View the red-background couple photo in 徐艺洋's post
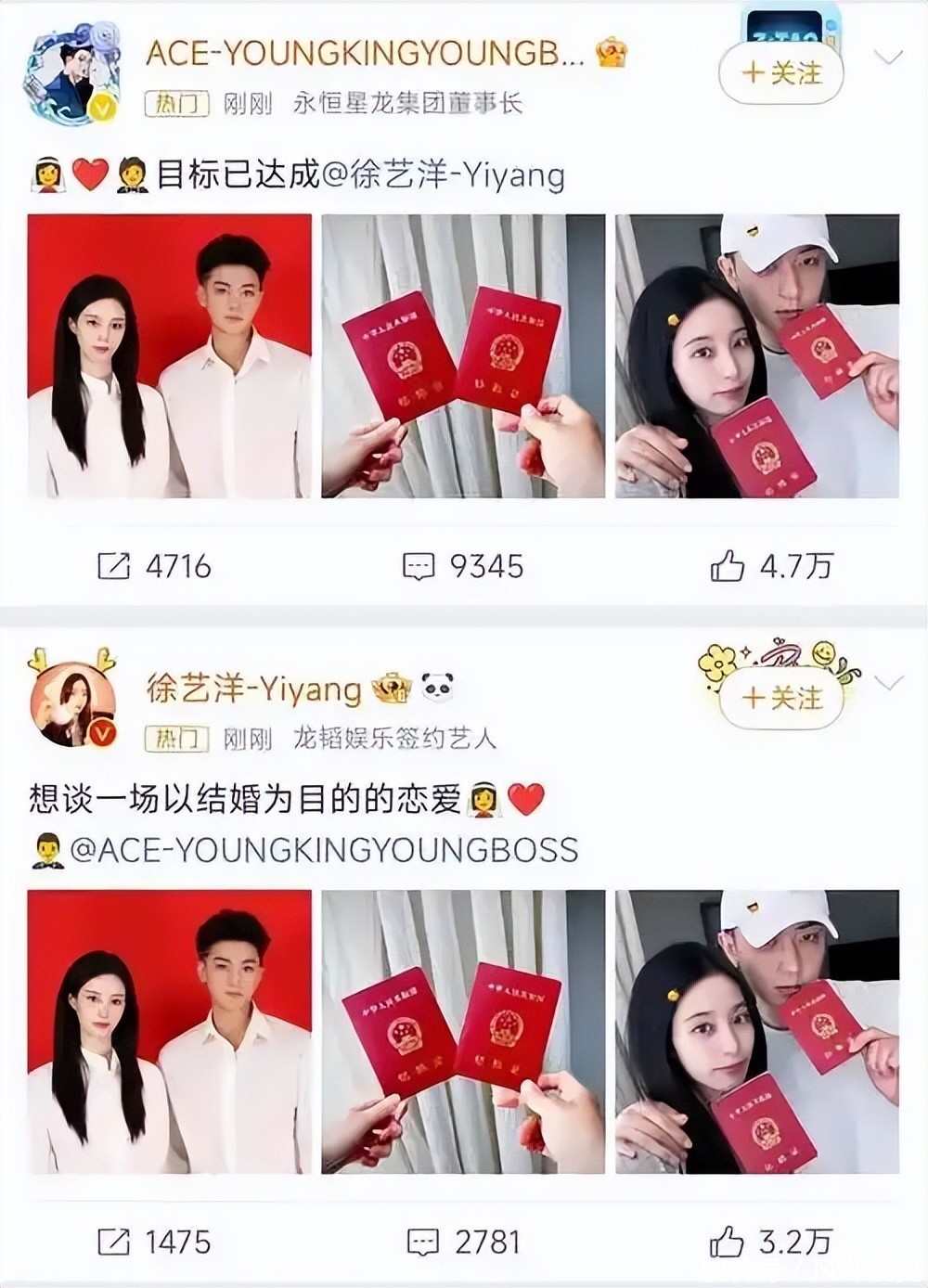 click(x=170, y=1032)
